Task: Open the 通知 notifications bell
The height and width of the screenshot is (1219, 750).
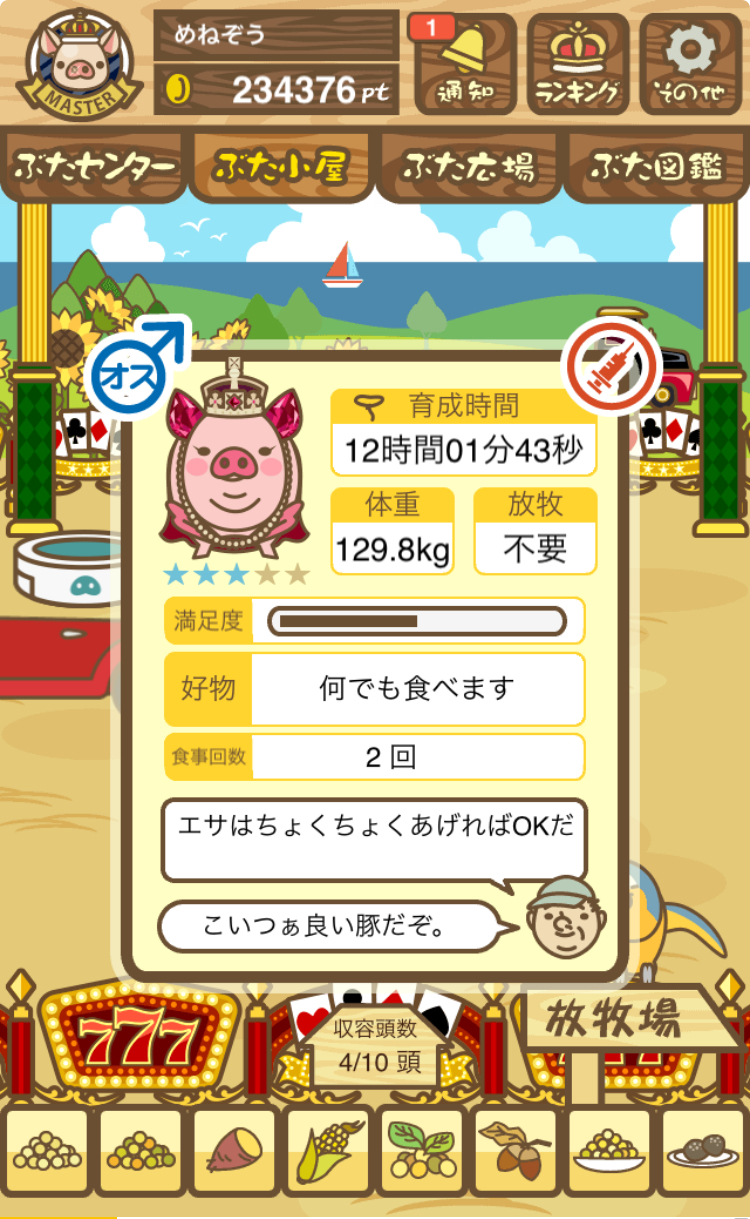Action: [463, 64]
